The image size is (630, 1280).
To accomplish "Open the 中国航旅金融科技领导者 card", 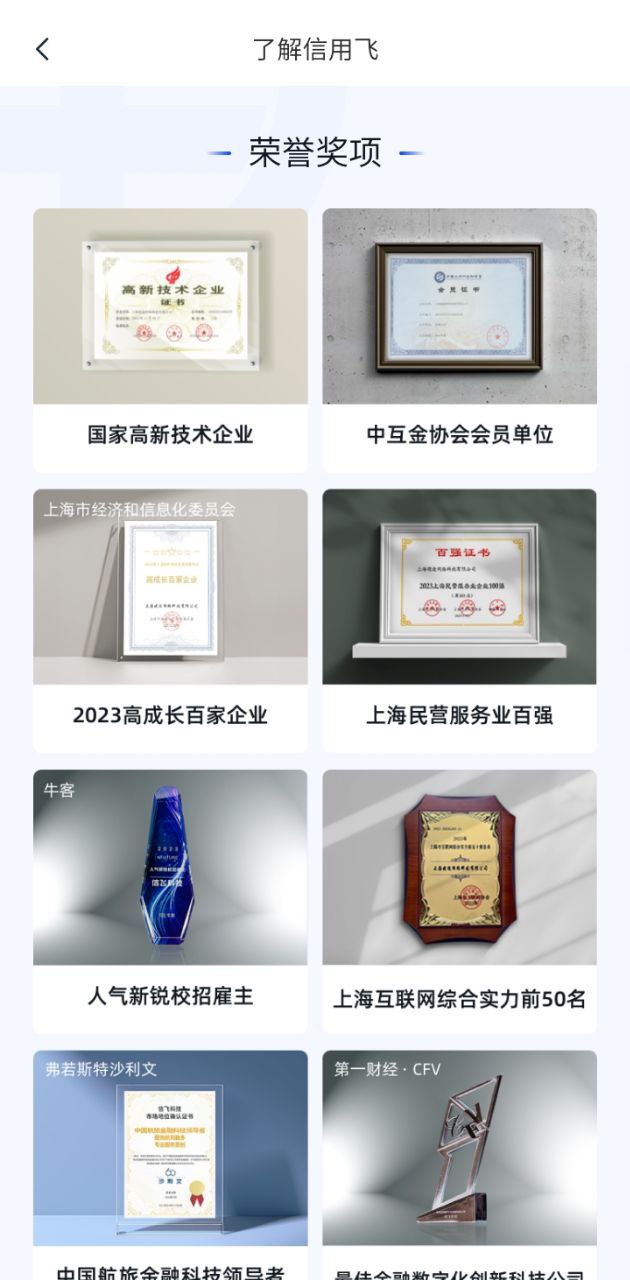I will pyautogui.click(x=170, y=1160).
